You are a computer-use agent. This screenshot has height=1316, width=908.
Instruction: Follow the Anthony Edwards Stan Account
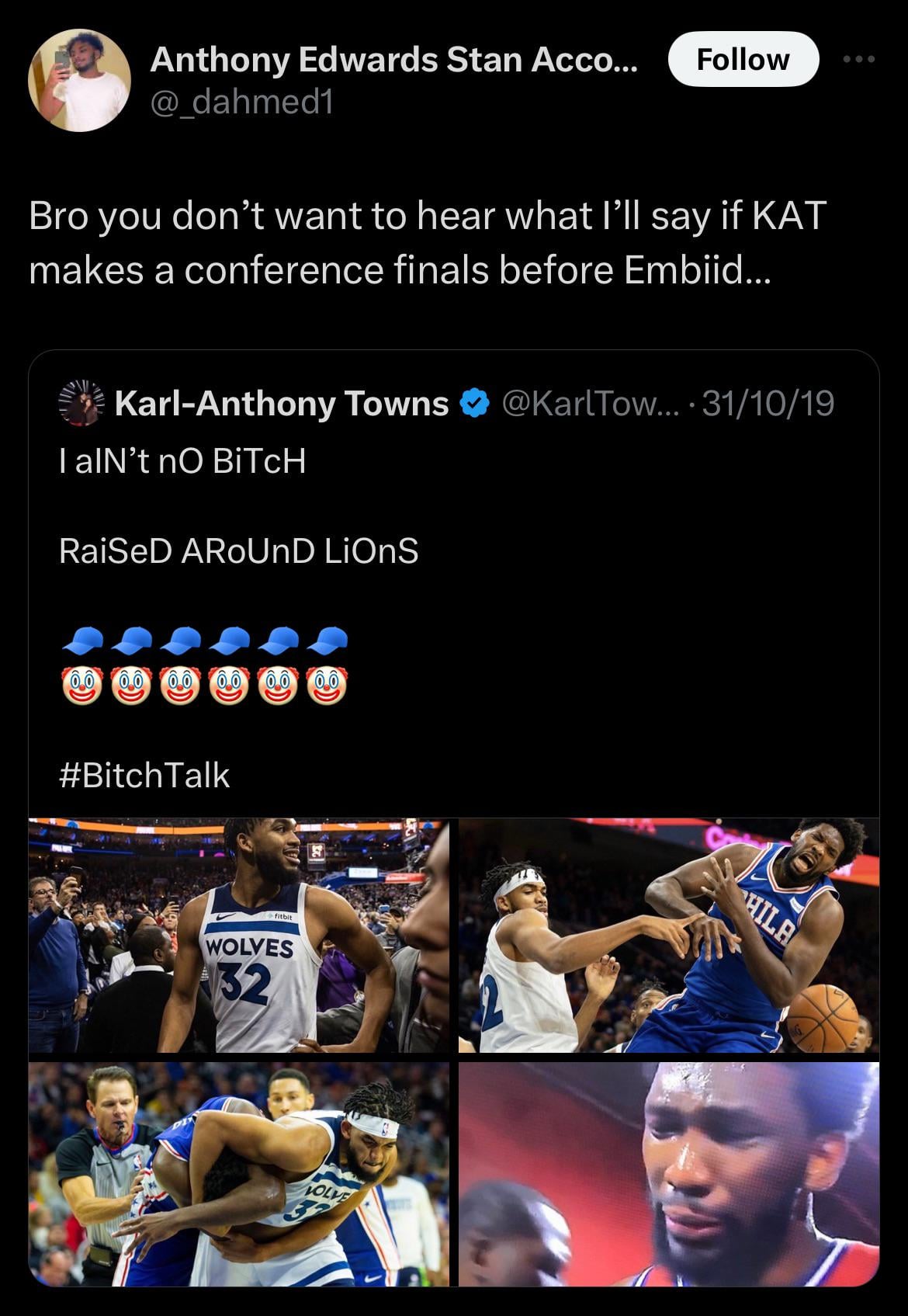pos(742,59)
